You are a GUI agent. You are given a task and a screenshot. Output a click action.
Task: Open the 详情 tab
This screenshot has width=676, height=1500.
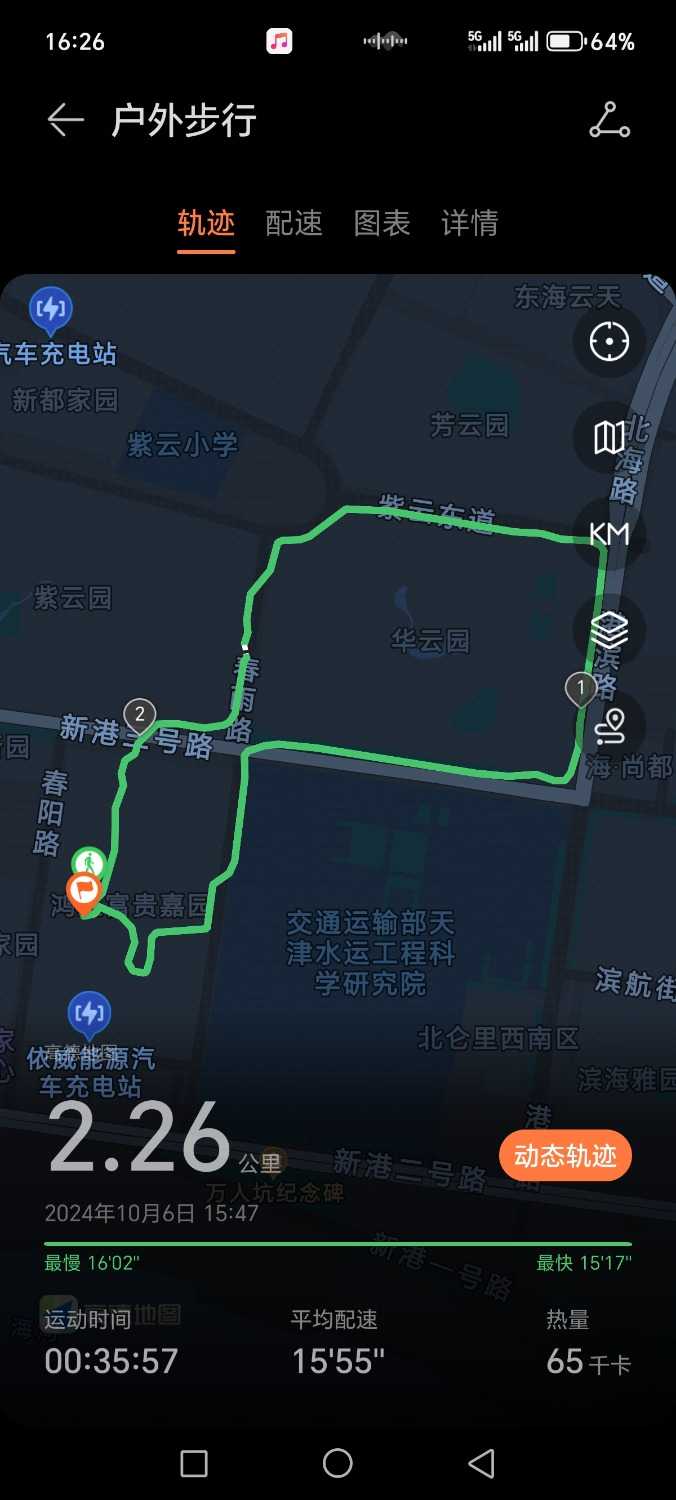tap(470, 223)
